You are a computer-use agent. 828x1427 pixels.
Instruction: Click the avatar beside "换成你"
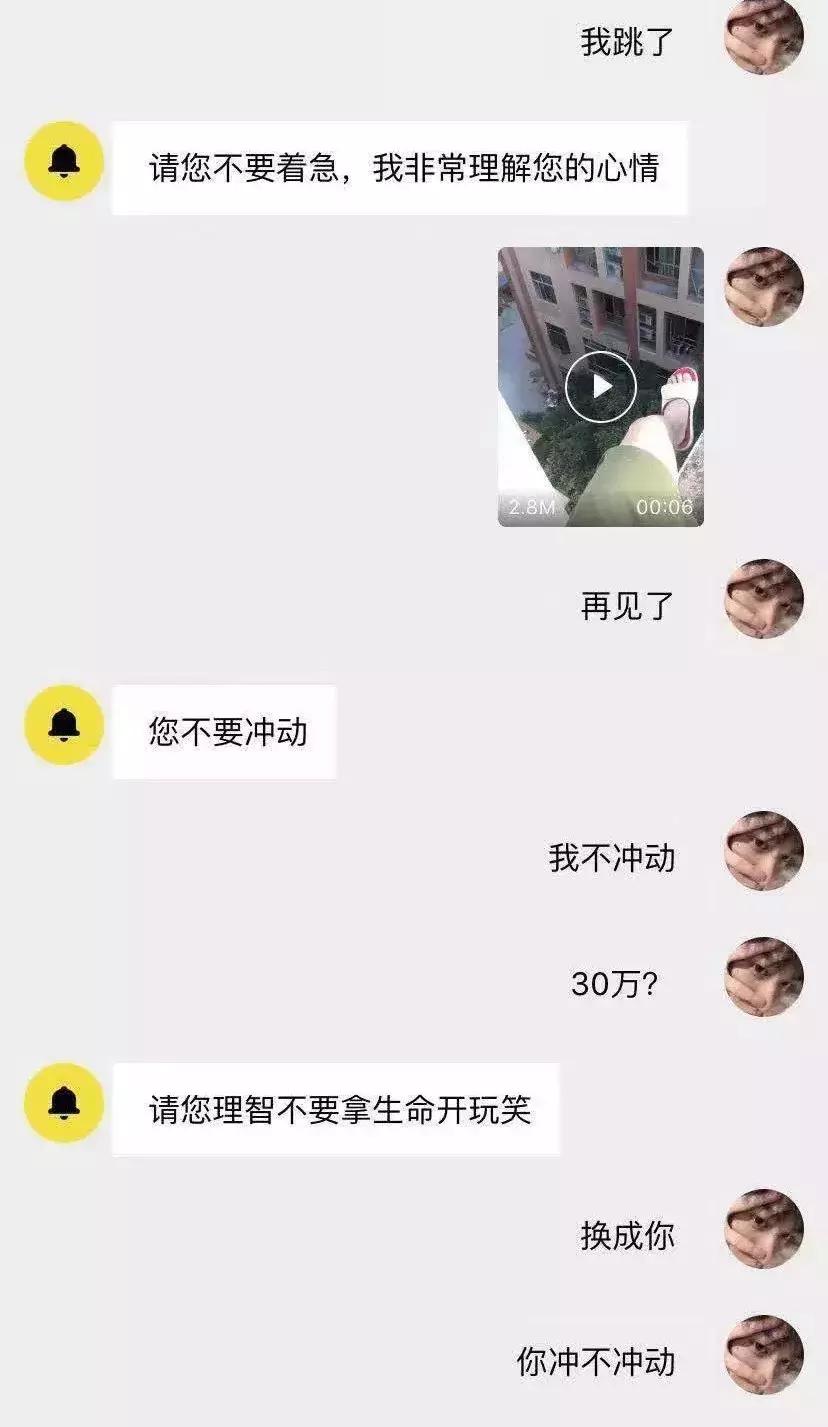pos(766,1230)
